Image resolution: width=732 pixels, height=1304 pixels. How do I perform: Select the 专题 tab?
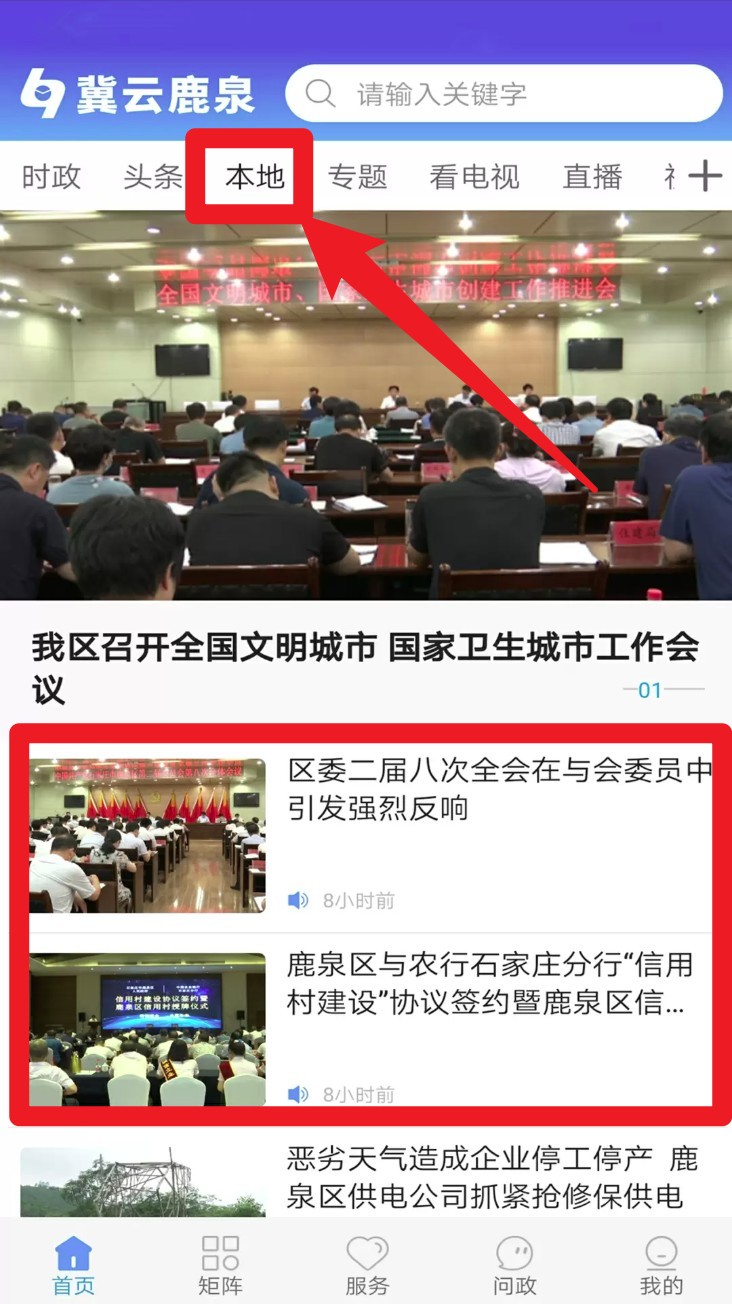[357, 177]
